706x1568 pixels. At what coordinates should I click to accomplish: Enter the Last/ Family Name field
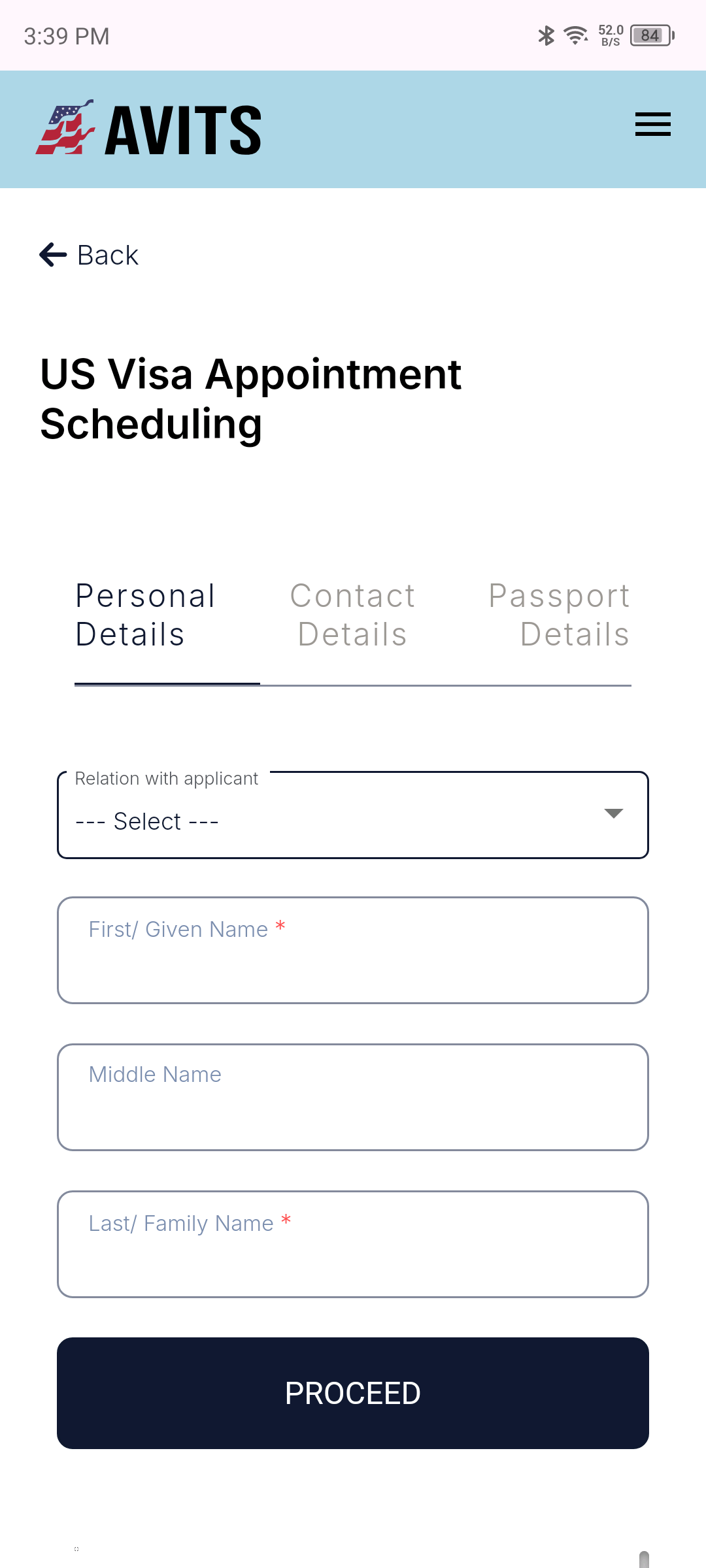click(353, 1244)
